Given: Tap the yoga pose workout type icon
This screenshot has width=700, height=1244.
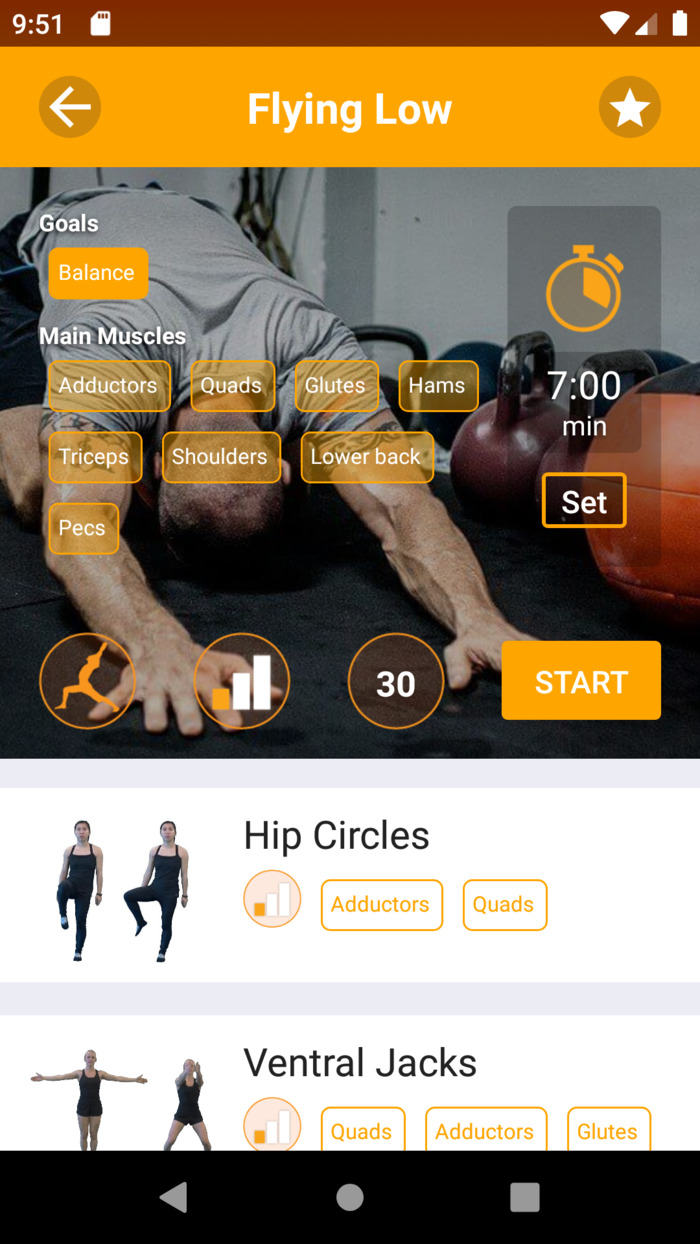Looking at the screenshot, I should [88, 681].
